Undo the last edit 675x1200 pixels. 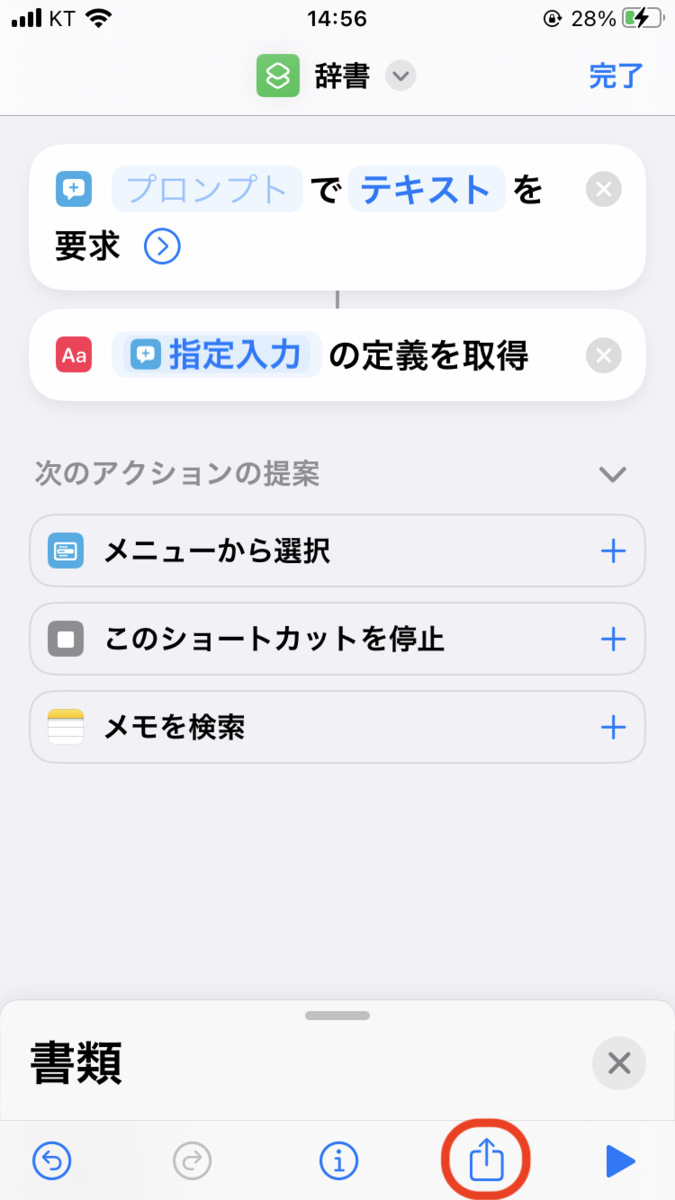coord(52,1161)
